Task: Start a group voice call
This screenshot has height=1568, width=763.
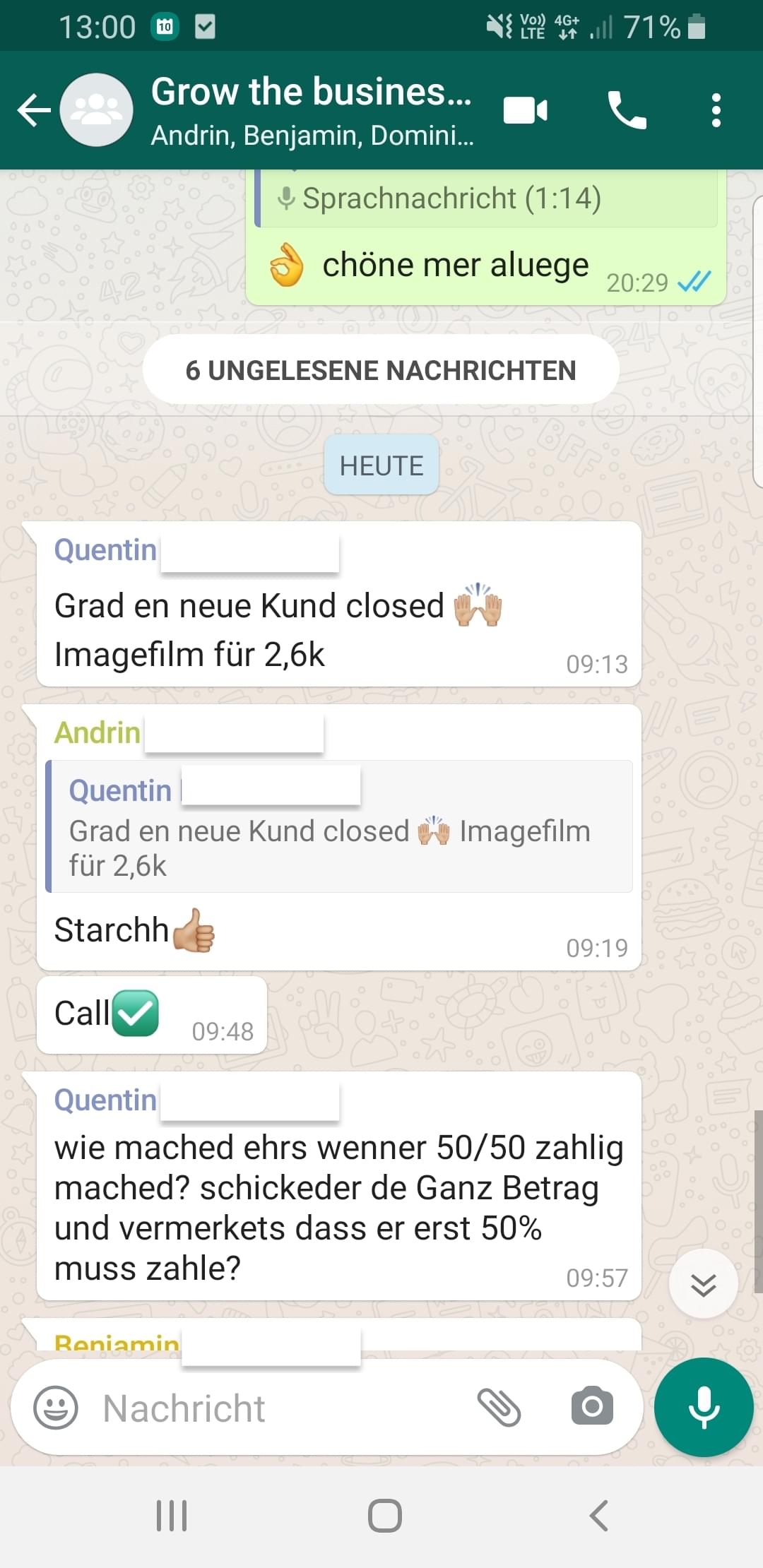Action: [x=627, y=110]
